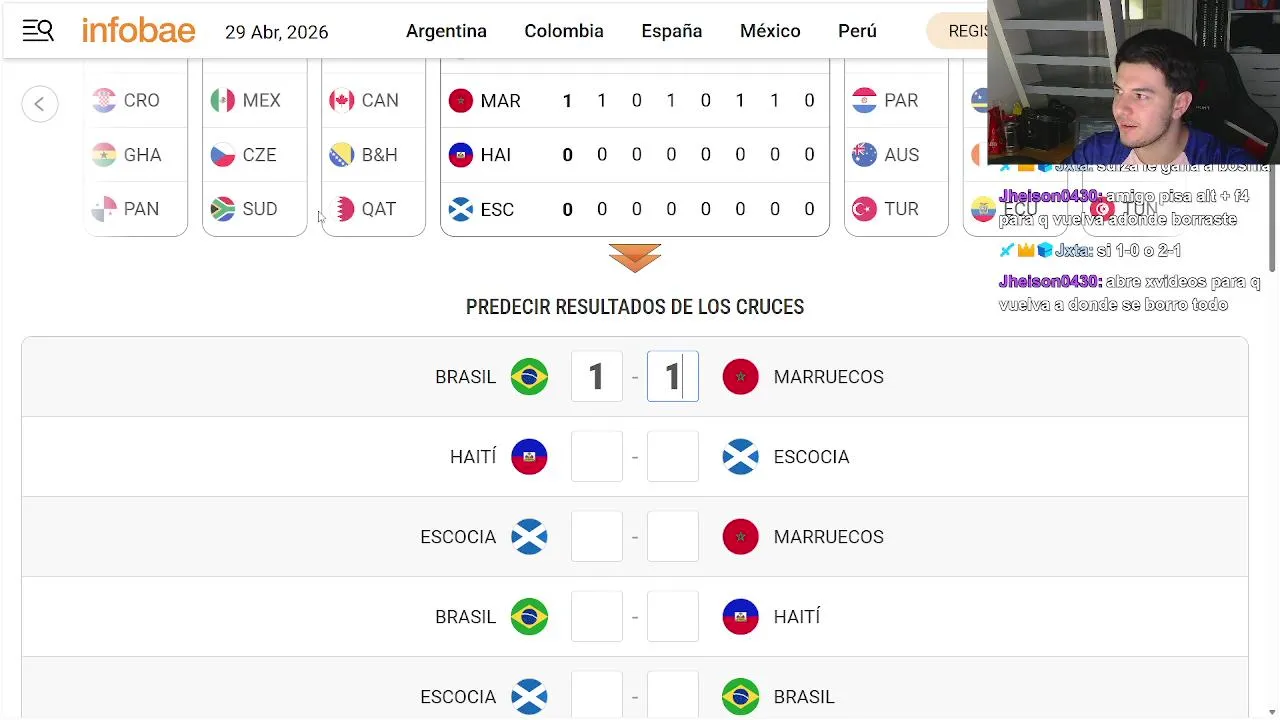
Task: Focus Marruecos' score field against Brasil
Action: point(673,377)
